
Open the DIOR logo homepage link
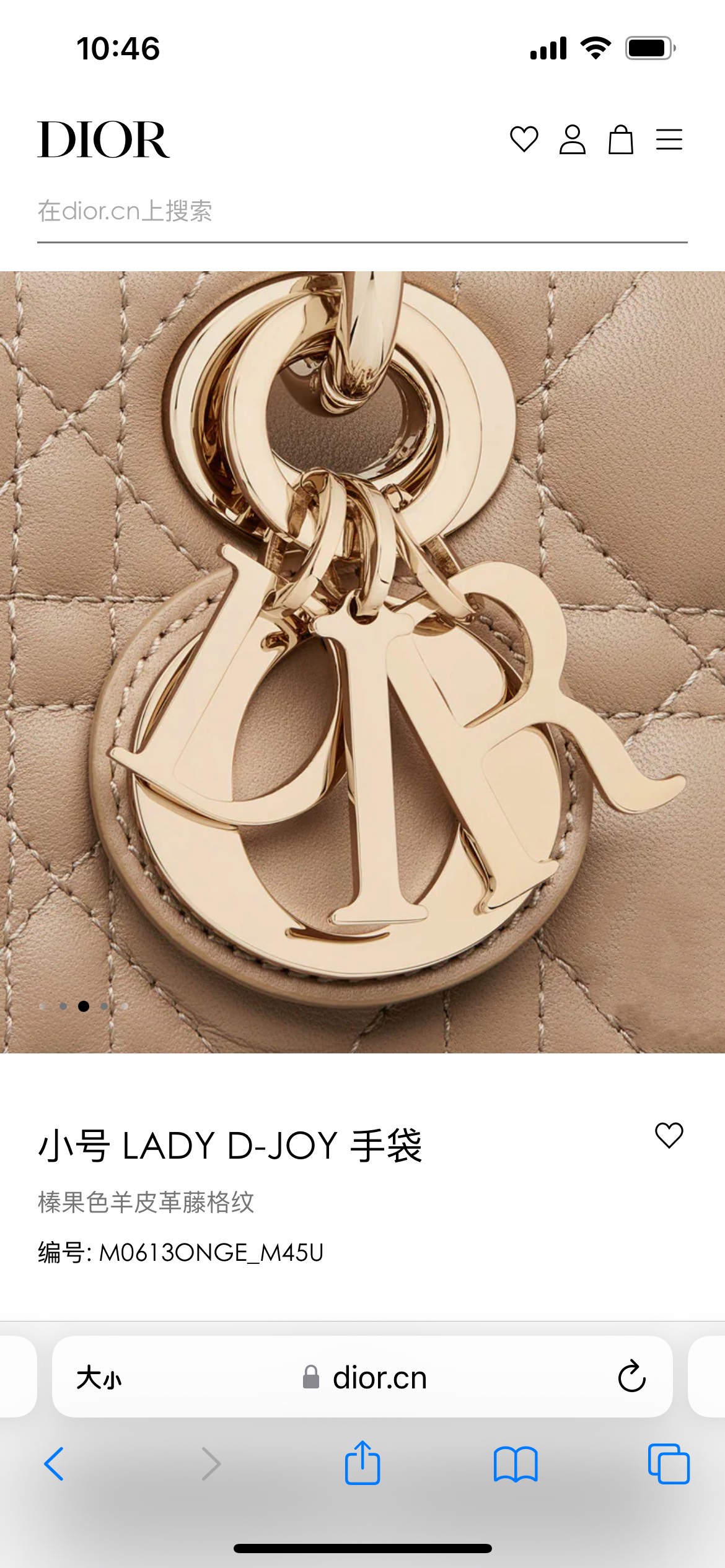click(x=103, y=140)
